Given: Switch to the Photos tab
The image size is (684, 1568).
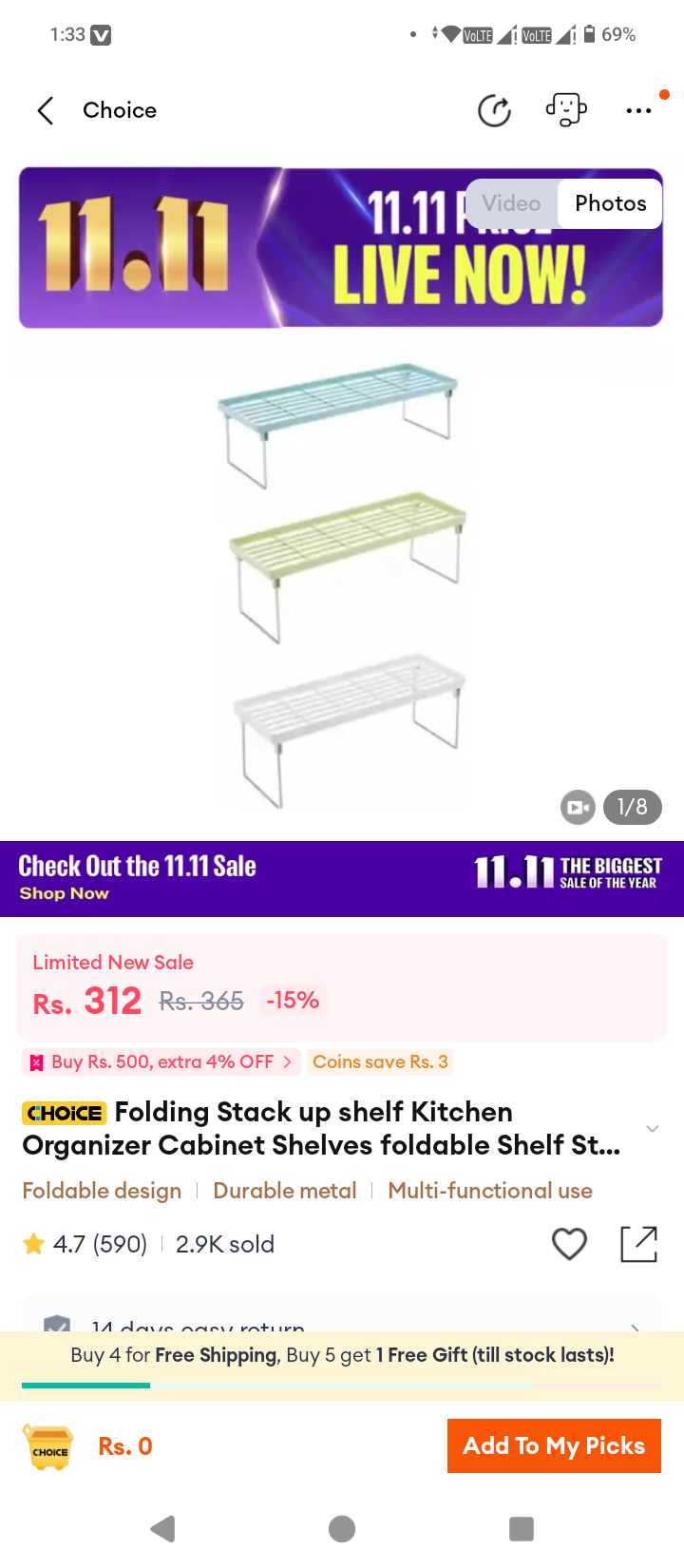Looking at the screenshot, I should [610, 203].
